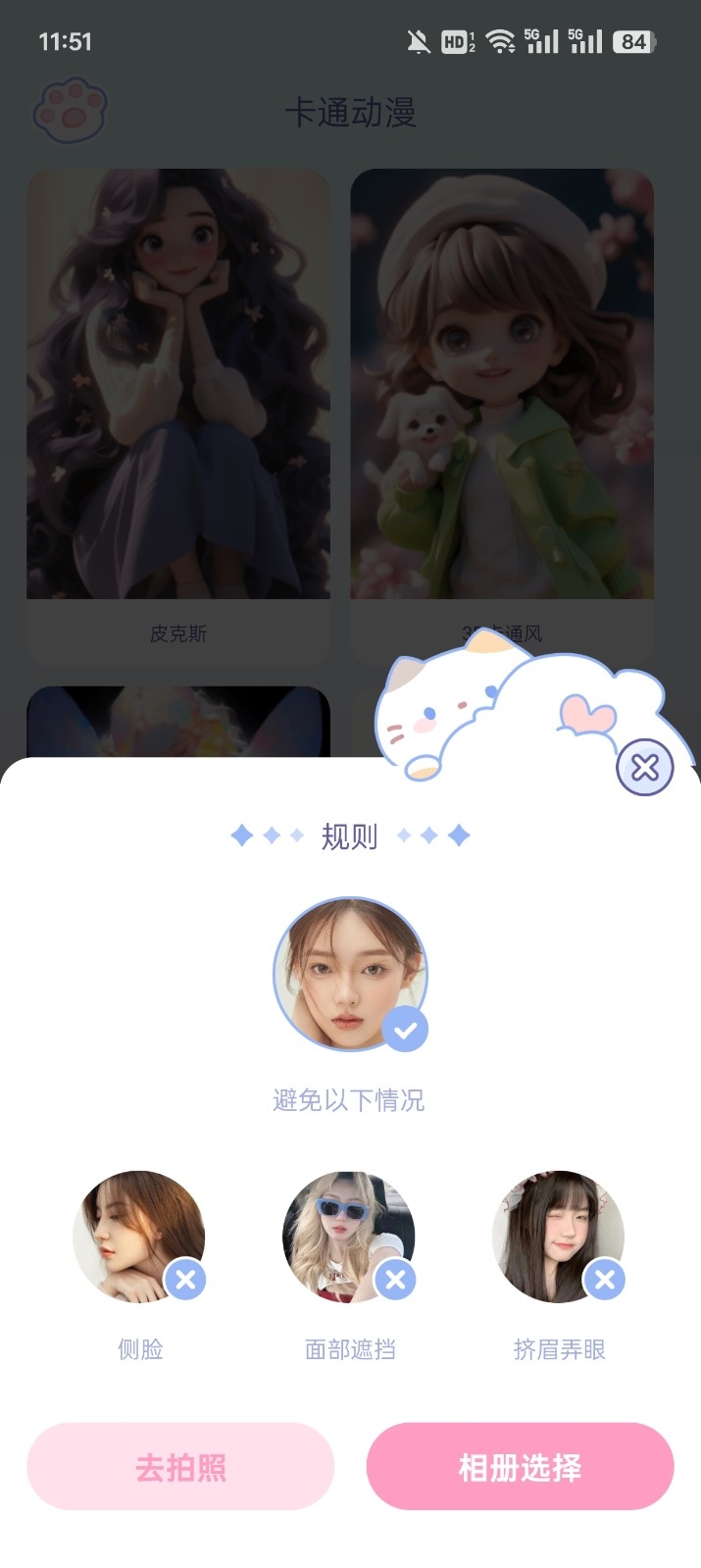Close the 规则 rules popup
701x1568 pixels.
point(645,767)
